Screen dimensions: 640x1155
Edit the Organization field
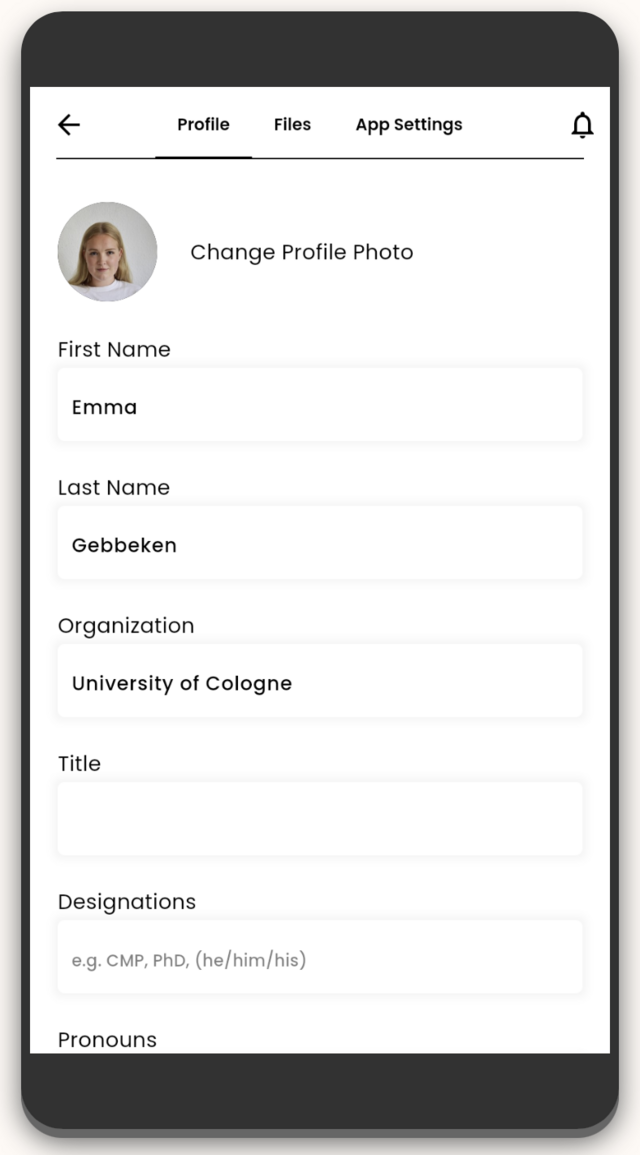320,681
